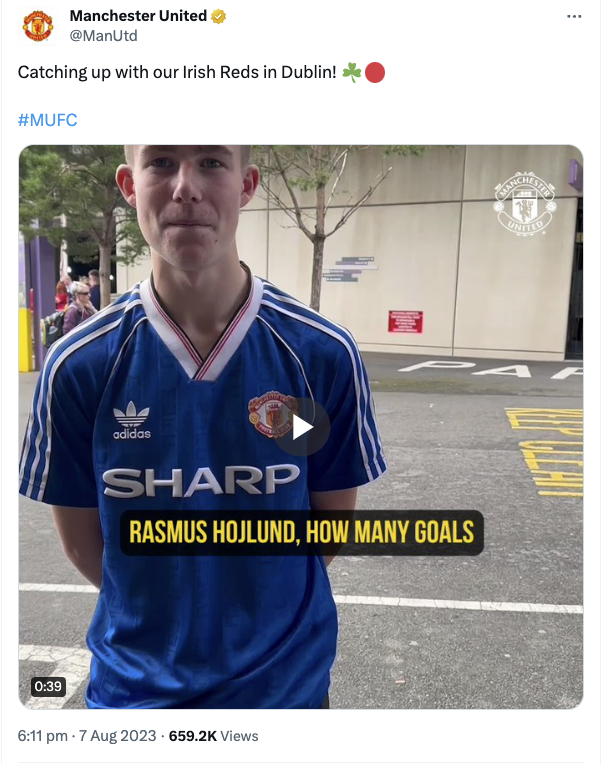This screenshot has height=764, width=603.
Task: Open the tweet's three-dot overflow menu
Action: pos(574,17)
